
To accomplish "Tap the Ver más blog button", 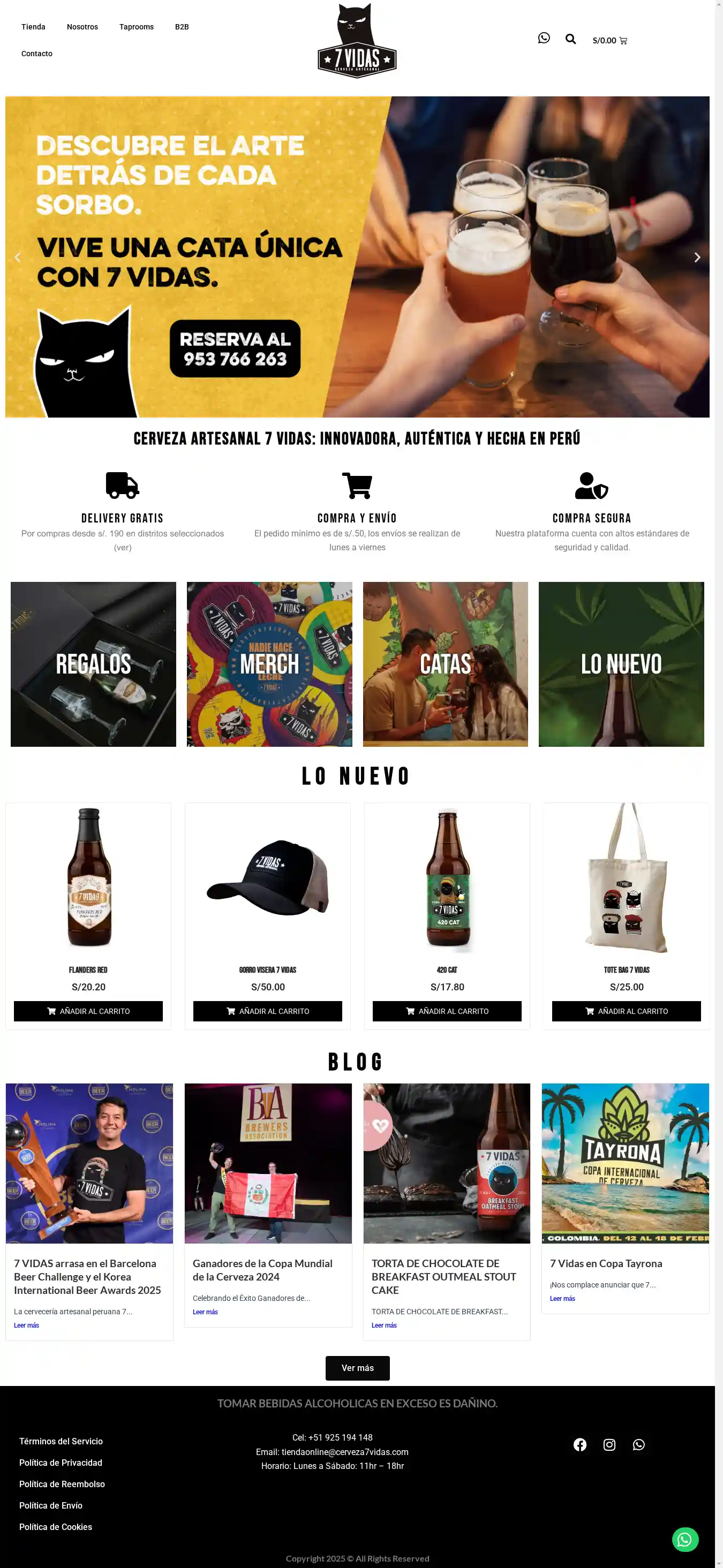I will point(357,1368).
